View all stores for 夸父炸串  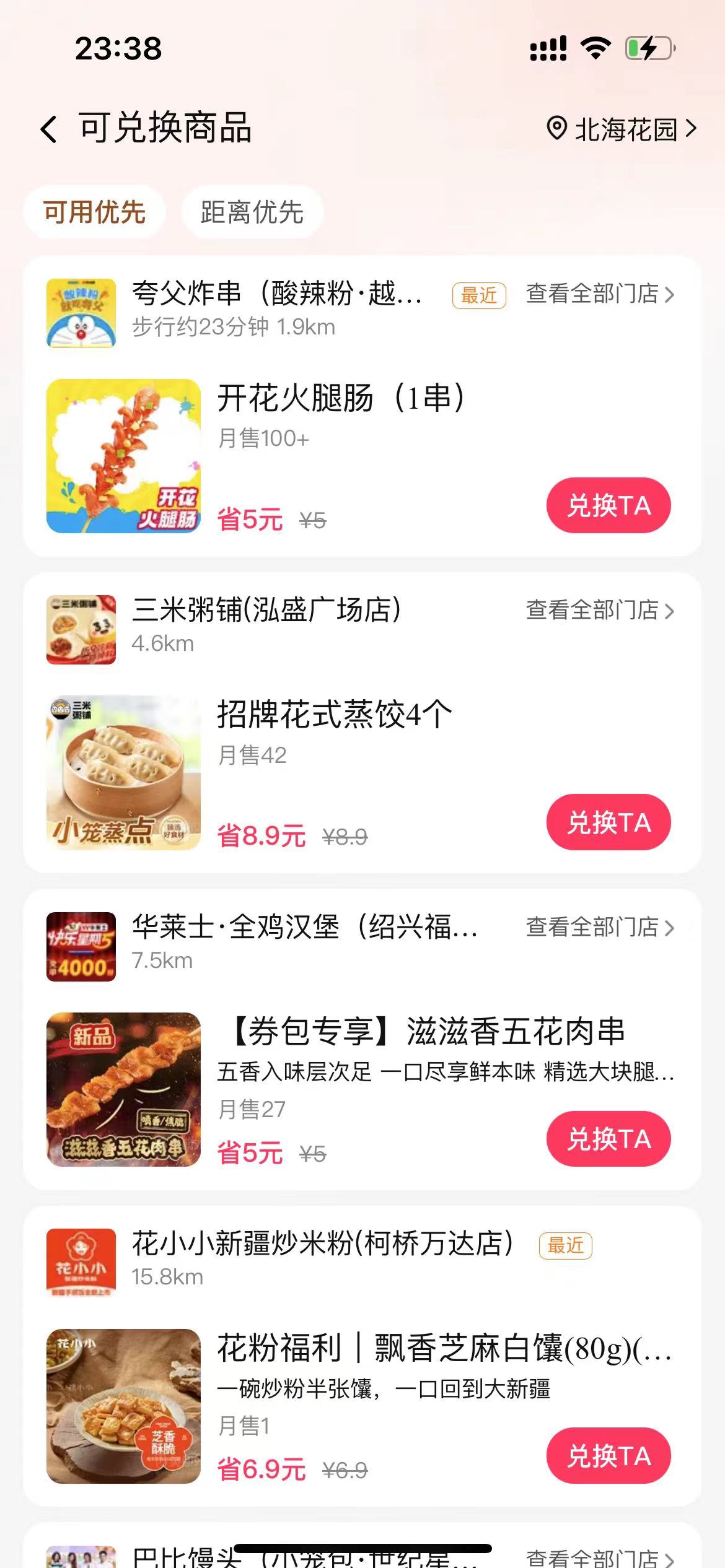coord(599,294)
